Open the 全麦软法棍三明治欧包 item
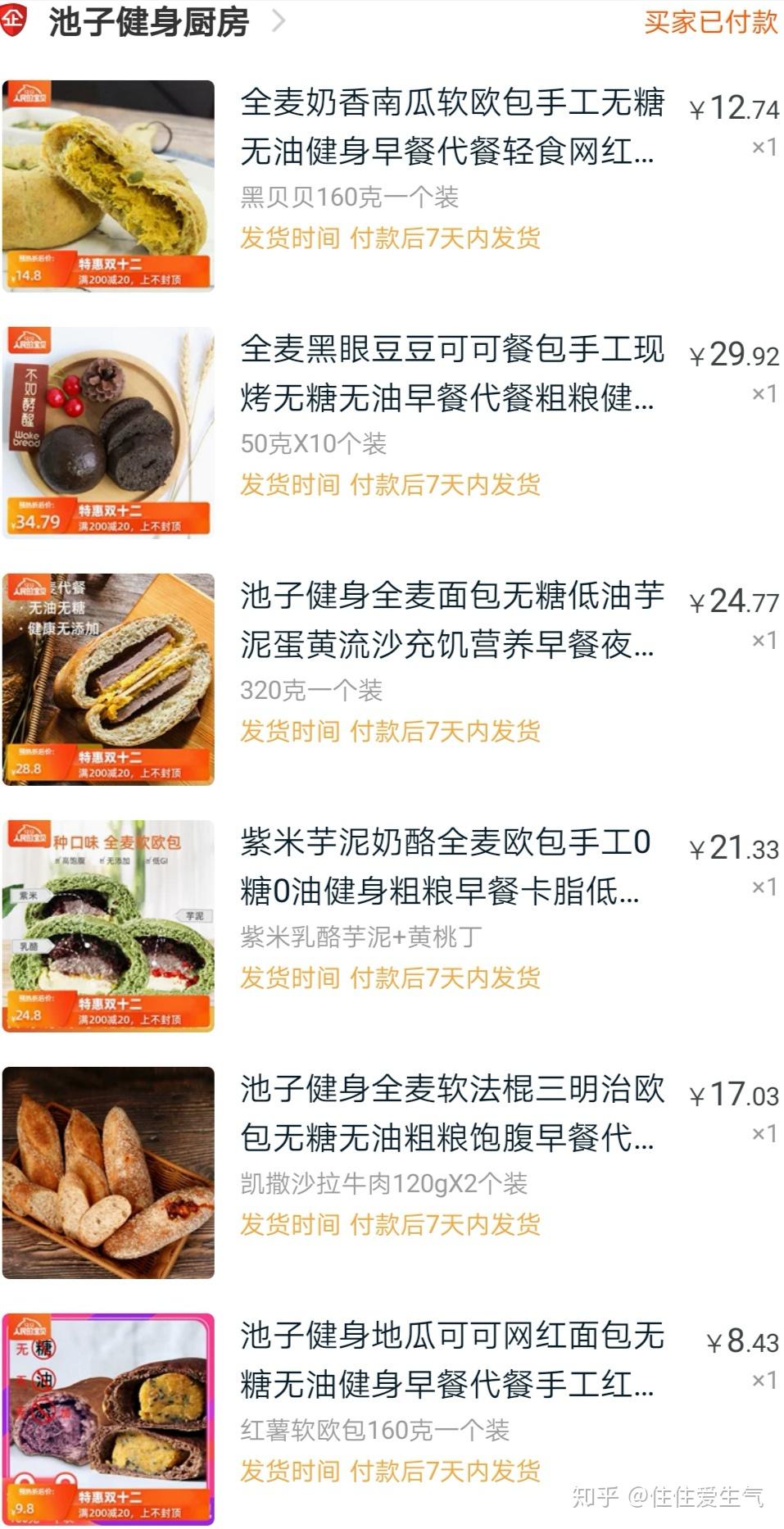The height and width of the screenshot is (1529, 784). (451, 1114)
